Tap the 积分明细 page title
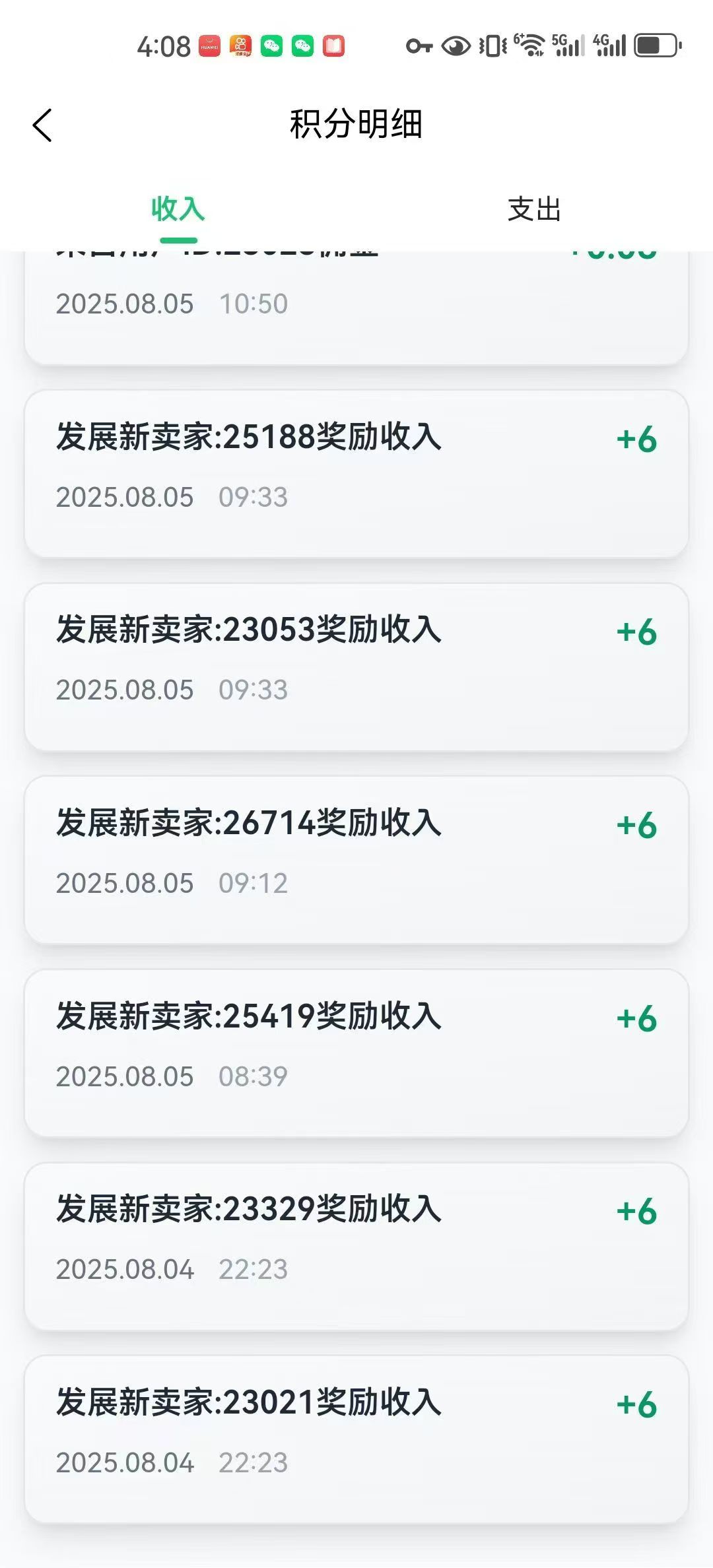Viewport: 713px width, 1568px height. (x=356, y=125)
